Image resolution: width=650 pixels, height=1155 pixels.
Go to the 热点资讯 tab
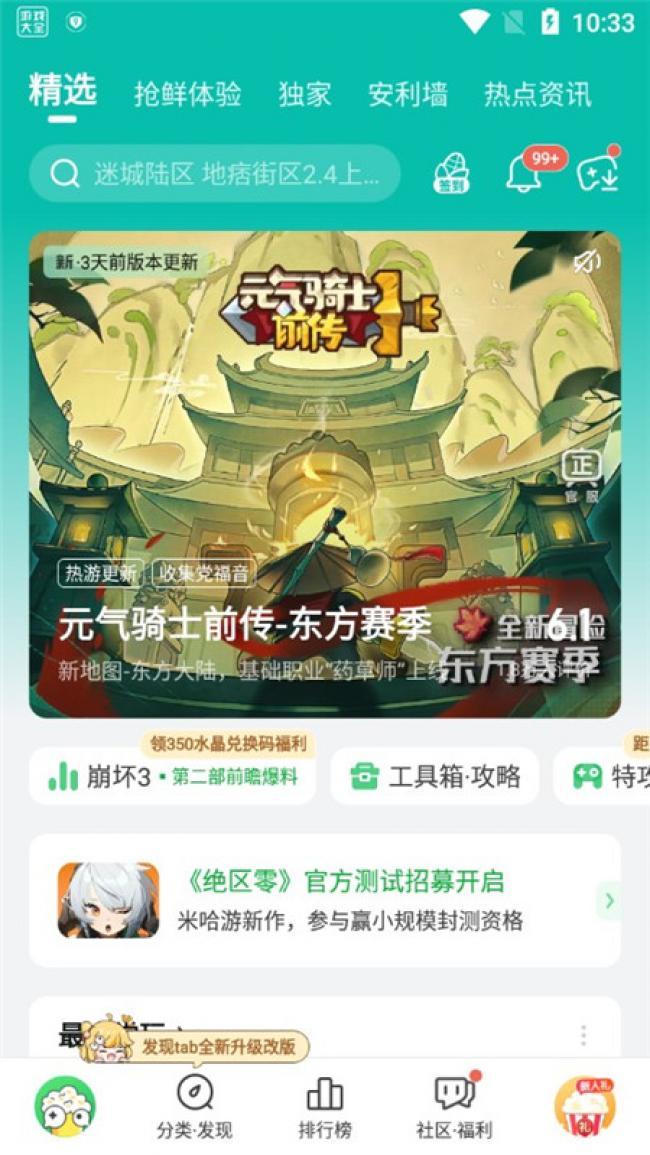pyautogui.click(x=538, y=94)
